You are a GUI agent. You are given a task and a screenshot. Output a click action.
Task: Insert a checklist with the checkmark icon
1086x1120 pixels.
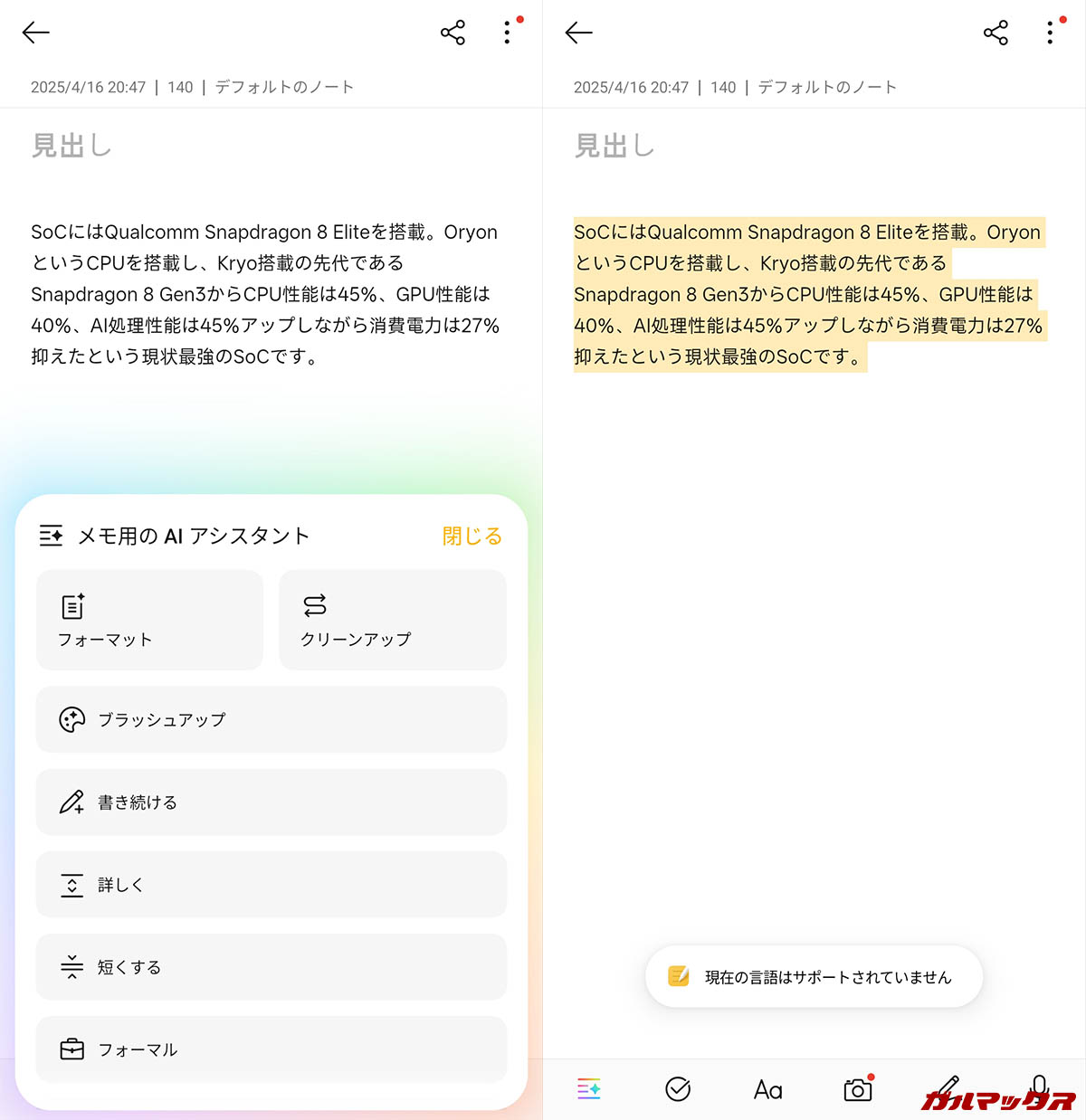[x=678, y=1088]
